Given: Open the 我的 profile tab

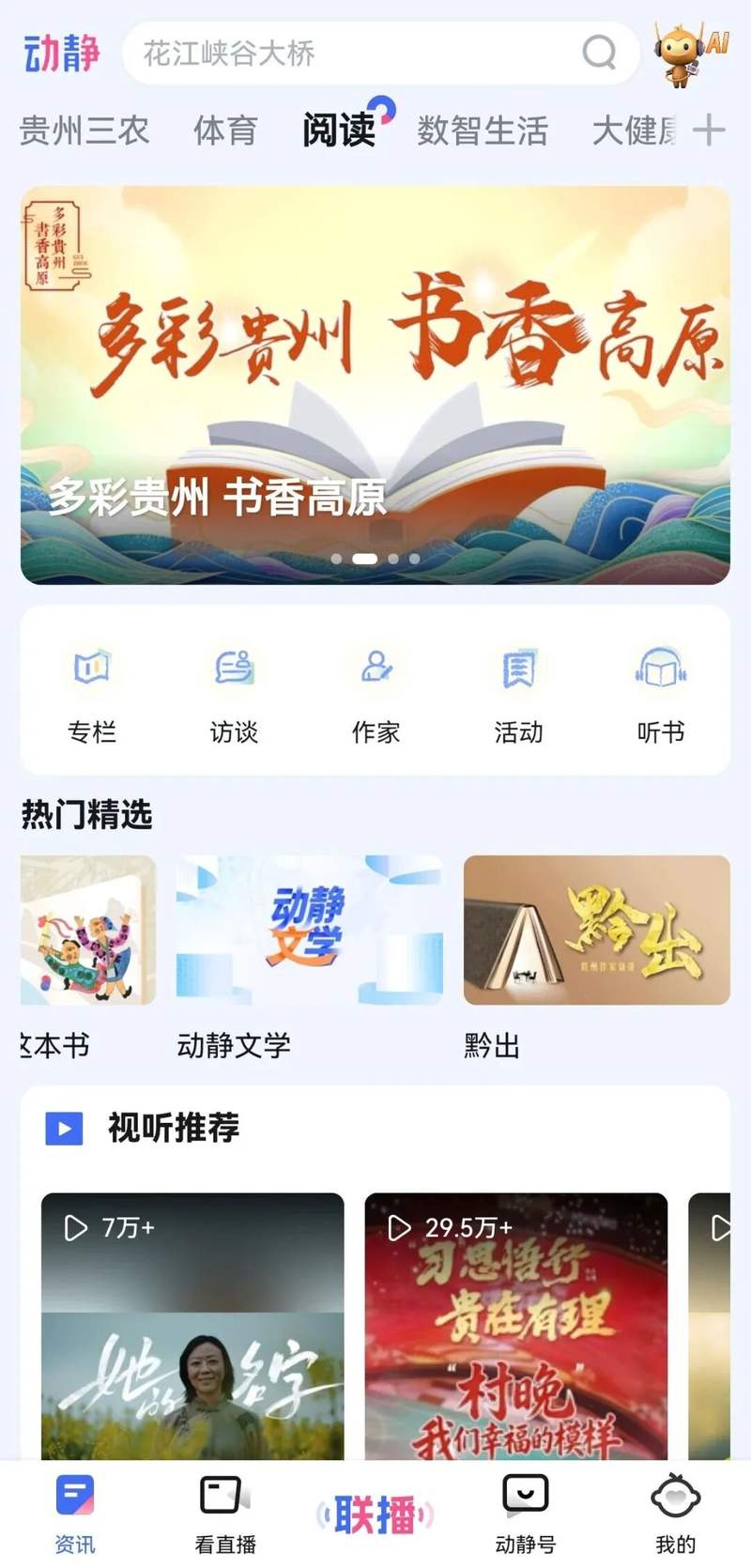Looking at the screenshot, I should 676,1514.
